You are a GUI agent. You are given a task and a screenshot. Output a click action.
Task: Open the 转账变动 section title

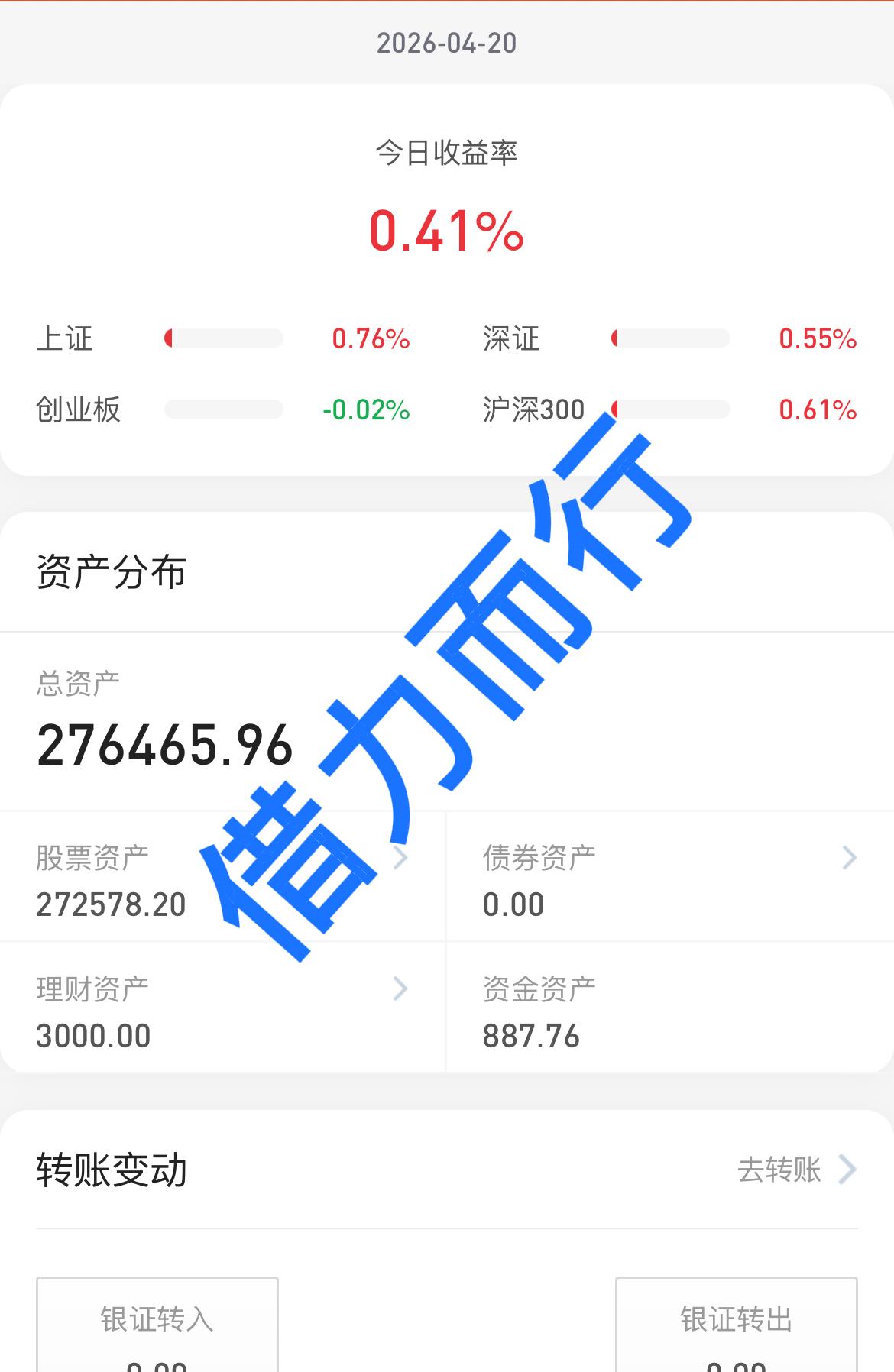112,1170
